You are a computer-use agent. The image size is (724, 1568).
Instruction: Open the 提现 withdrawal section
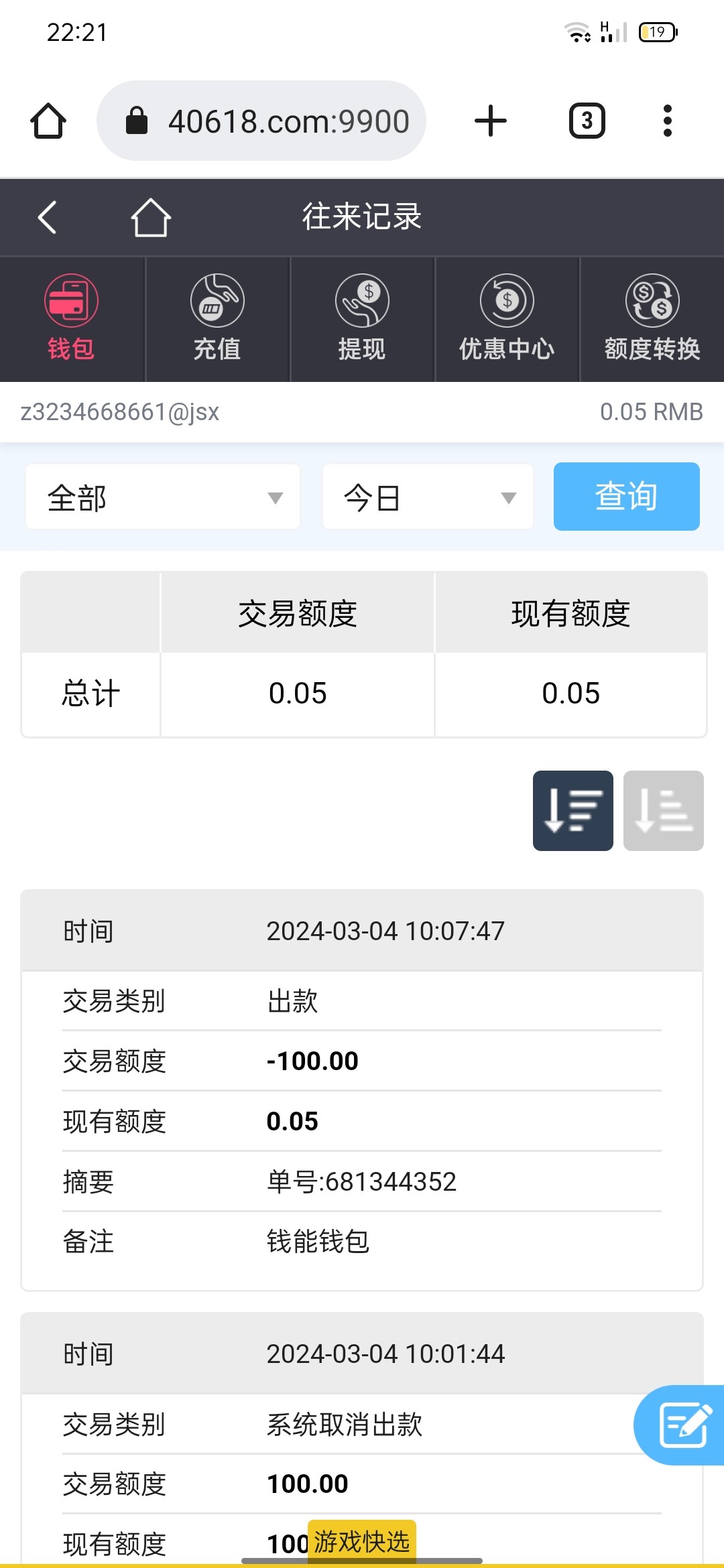coord(362,318)
